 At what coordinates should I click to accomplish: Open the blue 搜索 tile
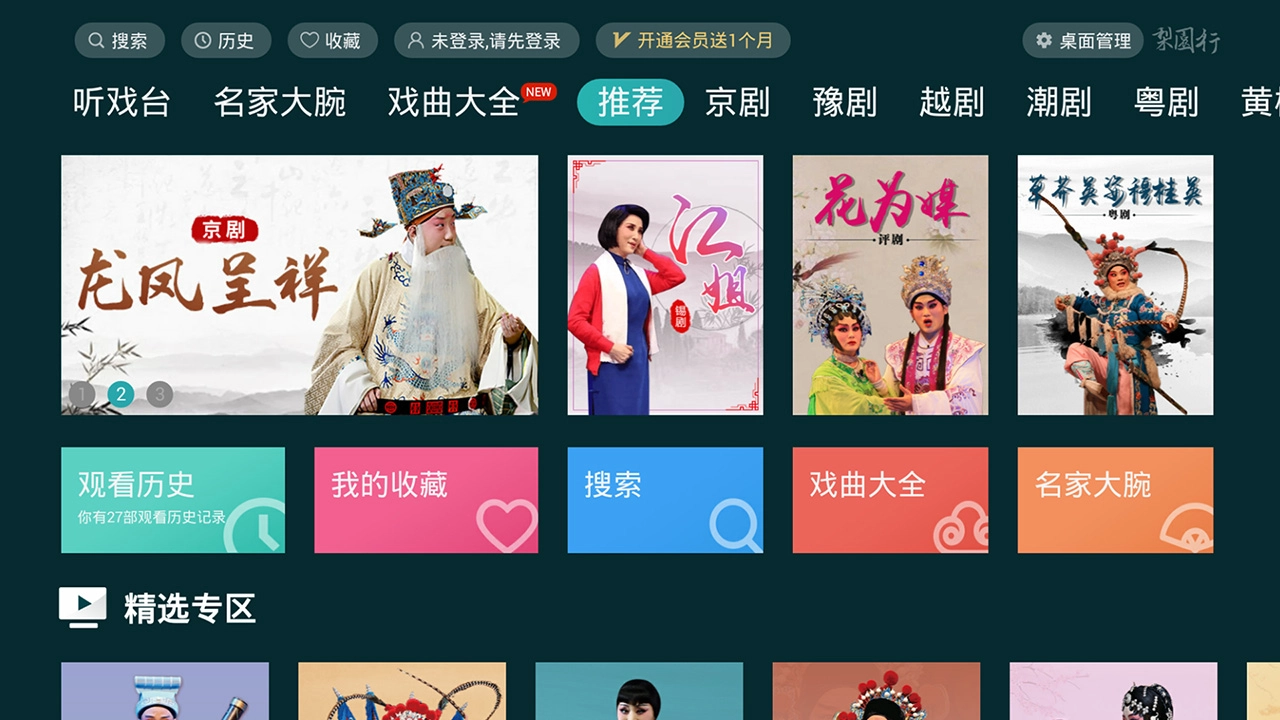[x=665, y=500]
